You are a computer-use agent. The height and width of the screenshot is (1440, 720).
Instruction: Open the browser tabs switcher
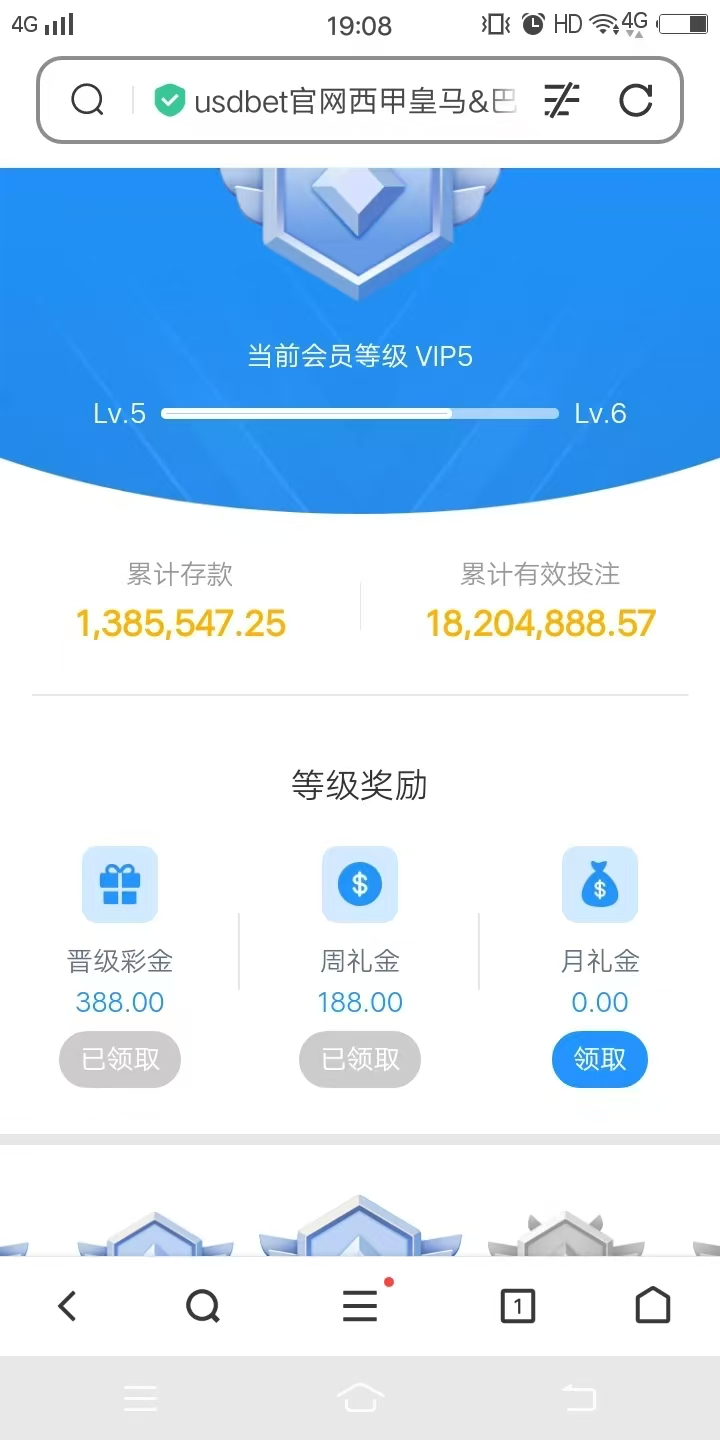click(x=517, y=1306)
